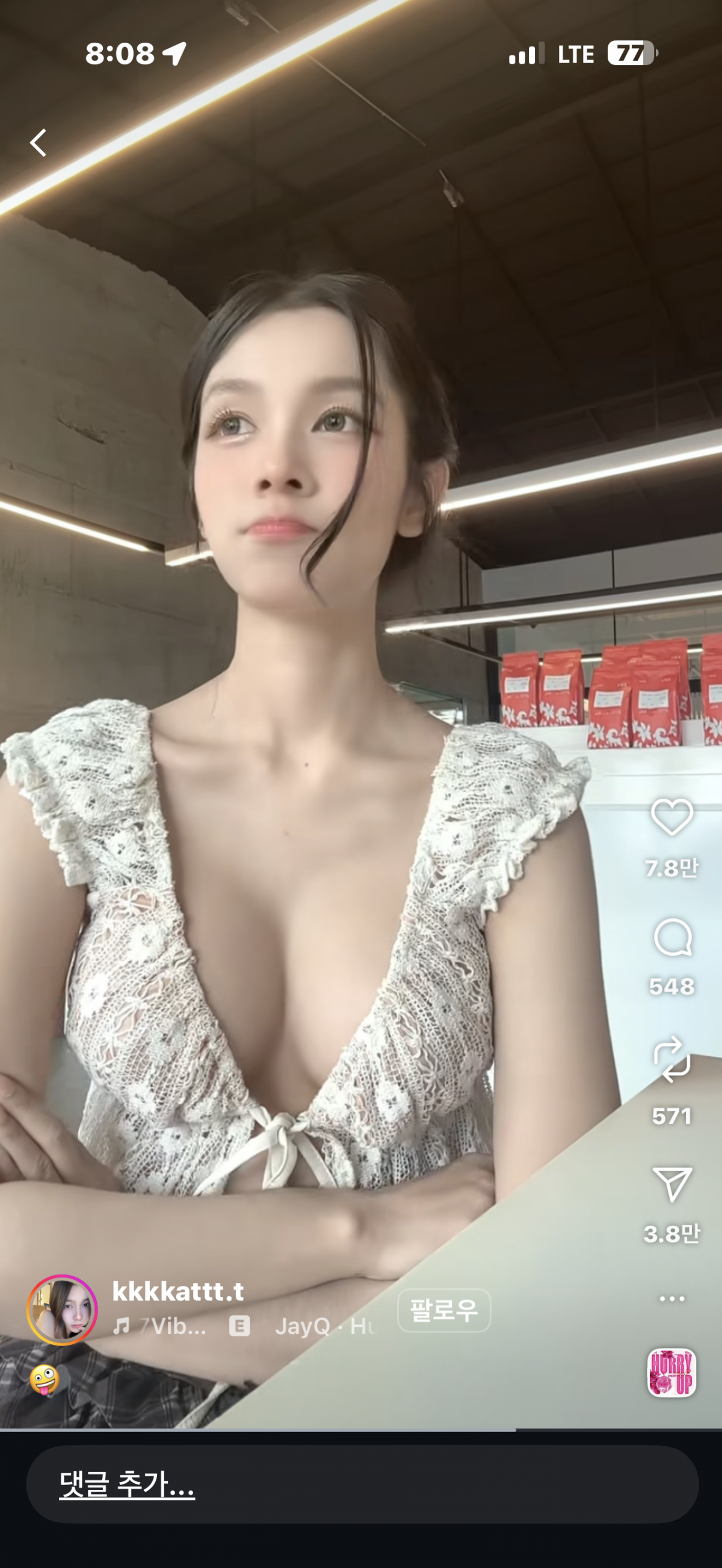Share the reel via paper plane icon
Image resolution: width=722 pixels, height=1568 pixels.
671,1184
